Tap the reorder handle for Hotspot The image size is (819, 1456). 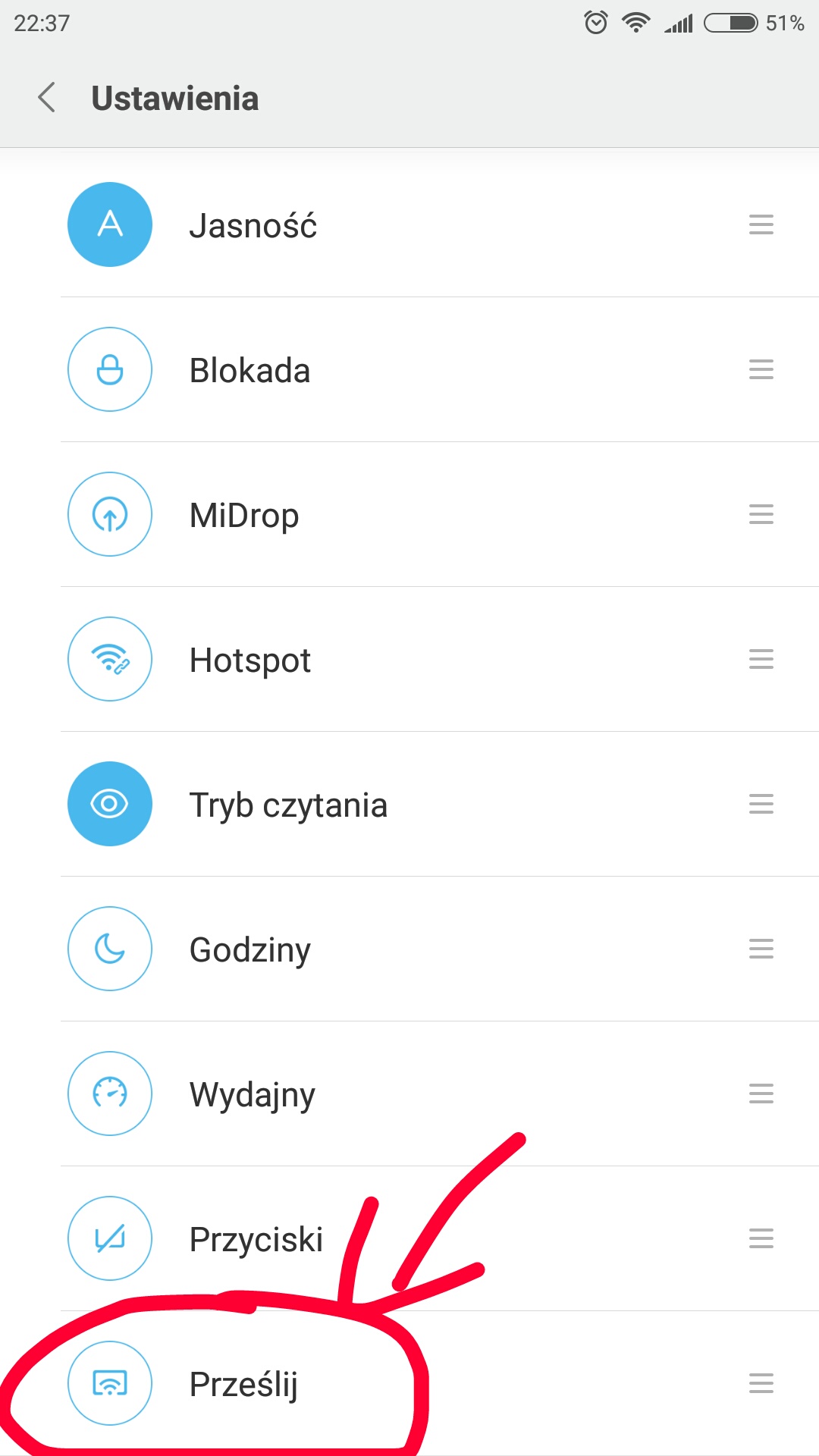click(x=761, y=659)
